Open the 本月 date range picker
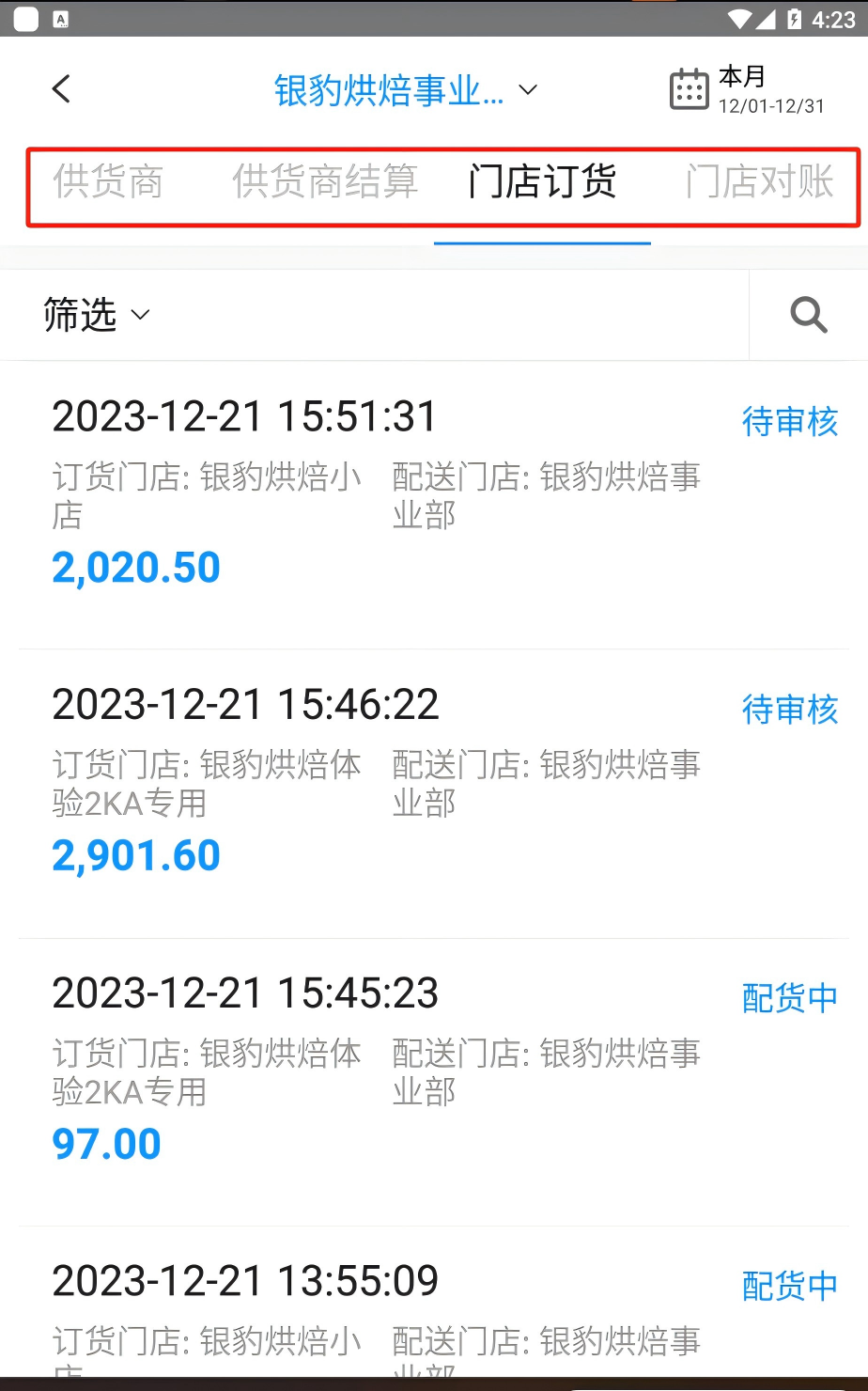Image resolution: width=868 pixels, height=1391 pixels. coord(748,90)
